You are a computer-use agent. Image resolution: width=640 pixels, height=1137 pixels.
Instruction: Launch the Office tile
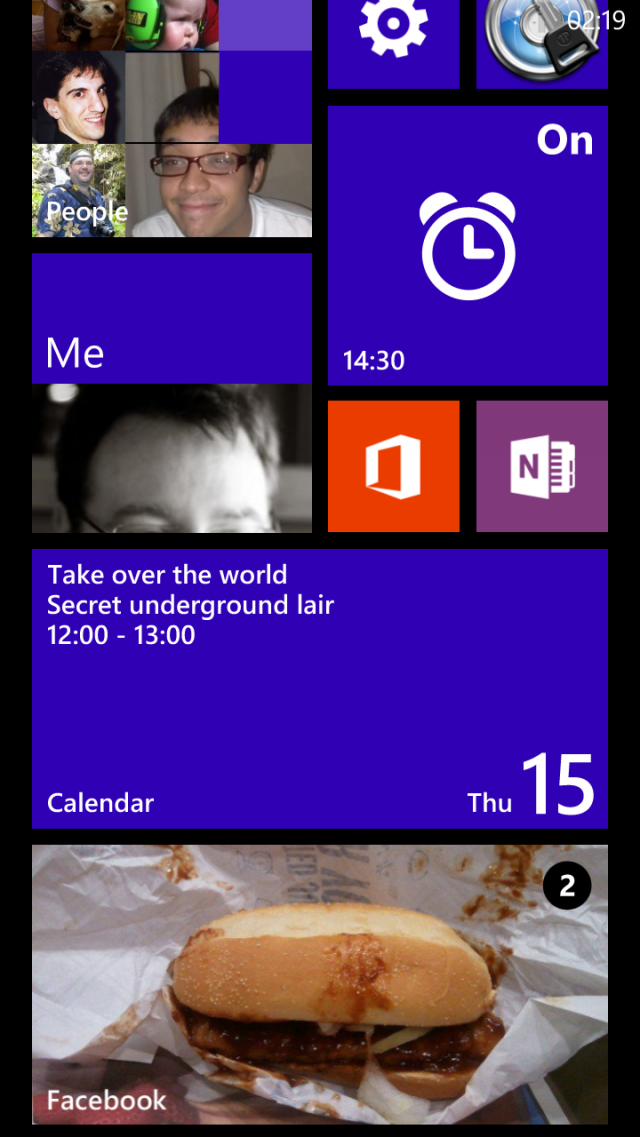point(394,466)
